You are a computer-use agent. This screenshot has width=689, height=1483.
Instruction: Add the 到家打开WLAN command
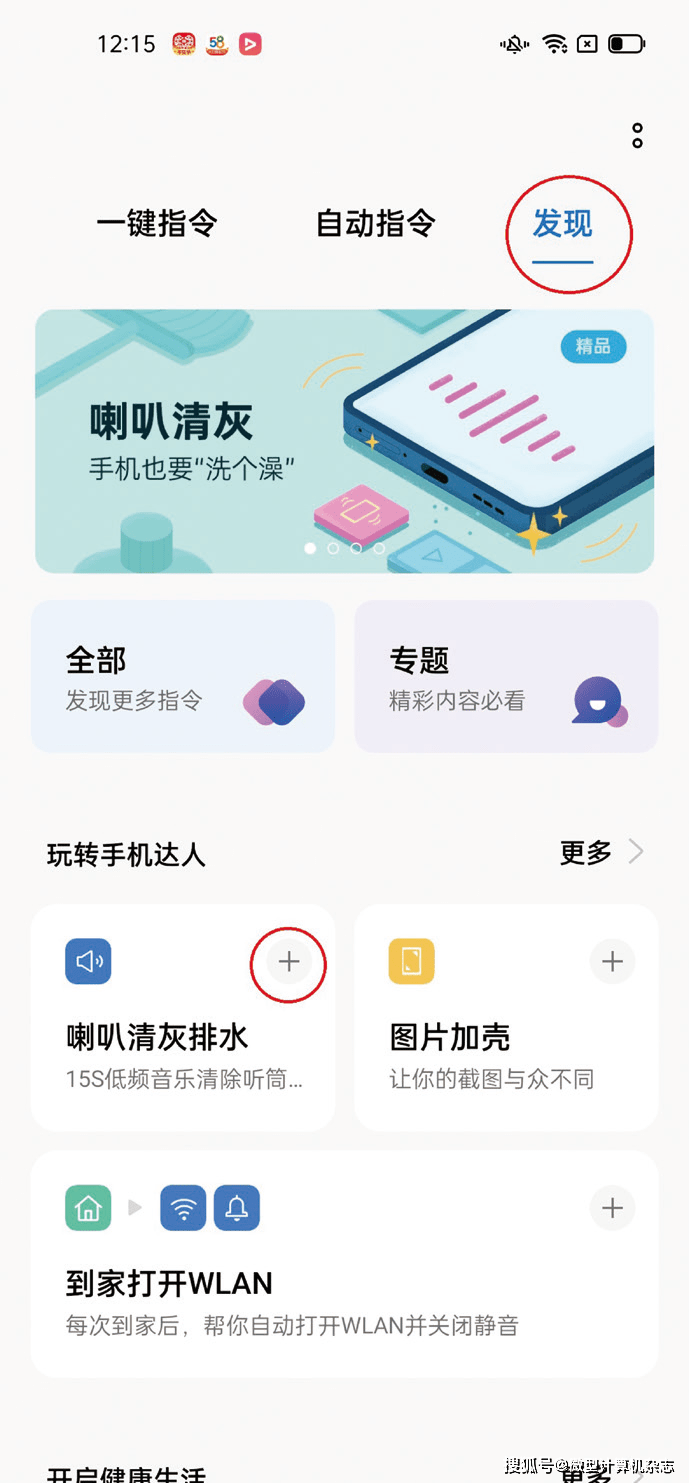612,1208
